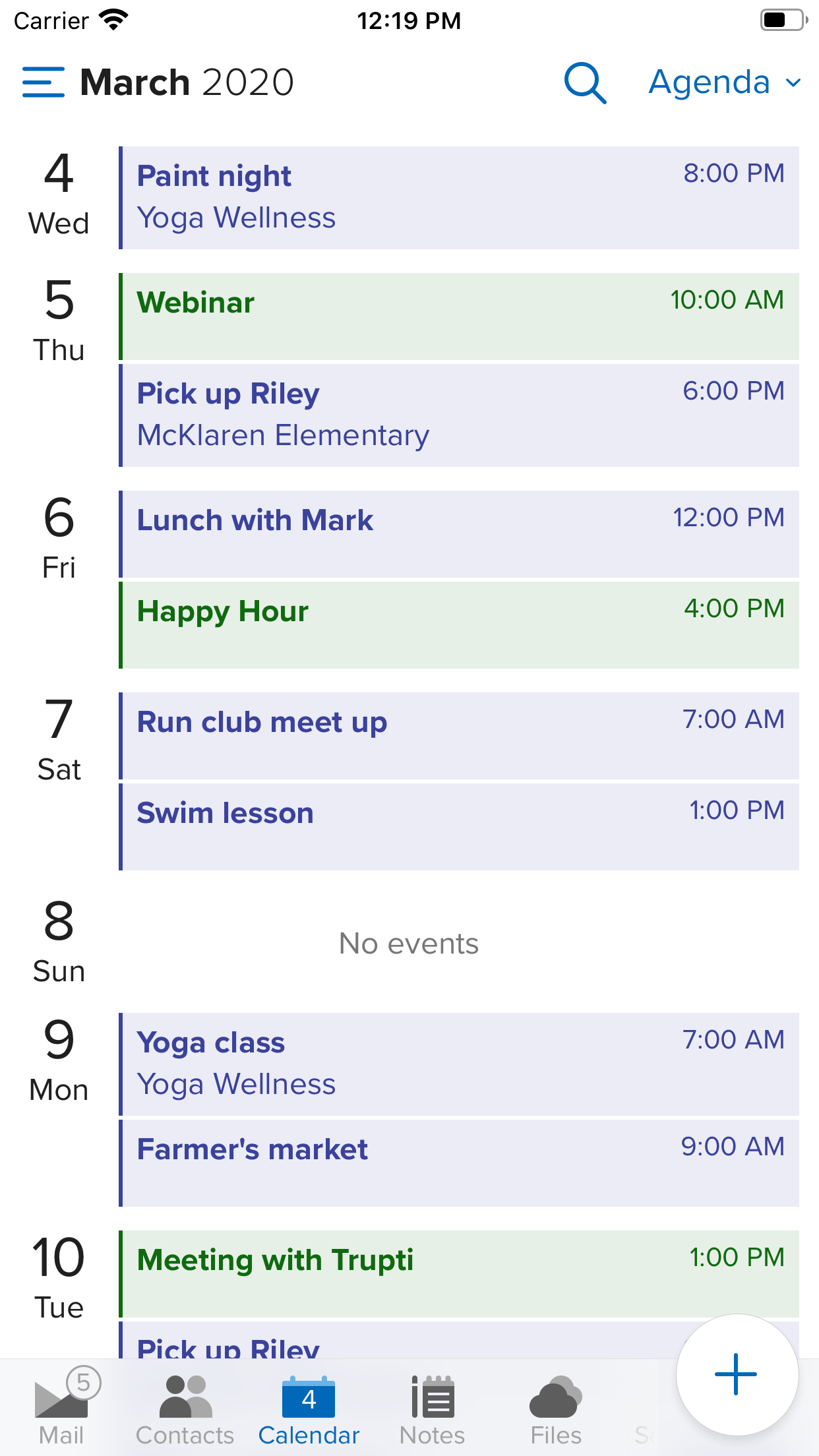
Task: Add a new calendar event
Action: click(x=737, y=1375)
